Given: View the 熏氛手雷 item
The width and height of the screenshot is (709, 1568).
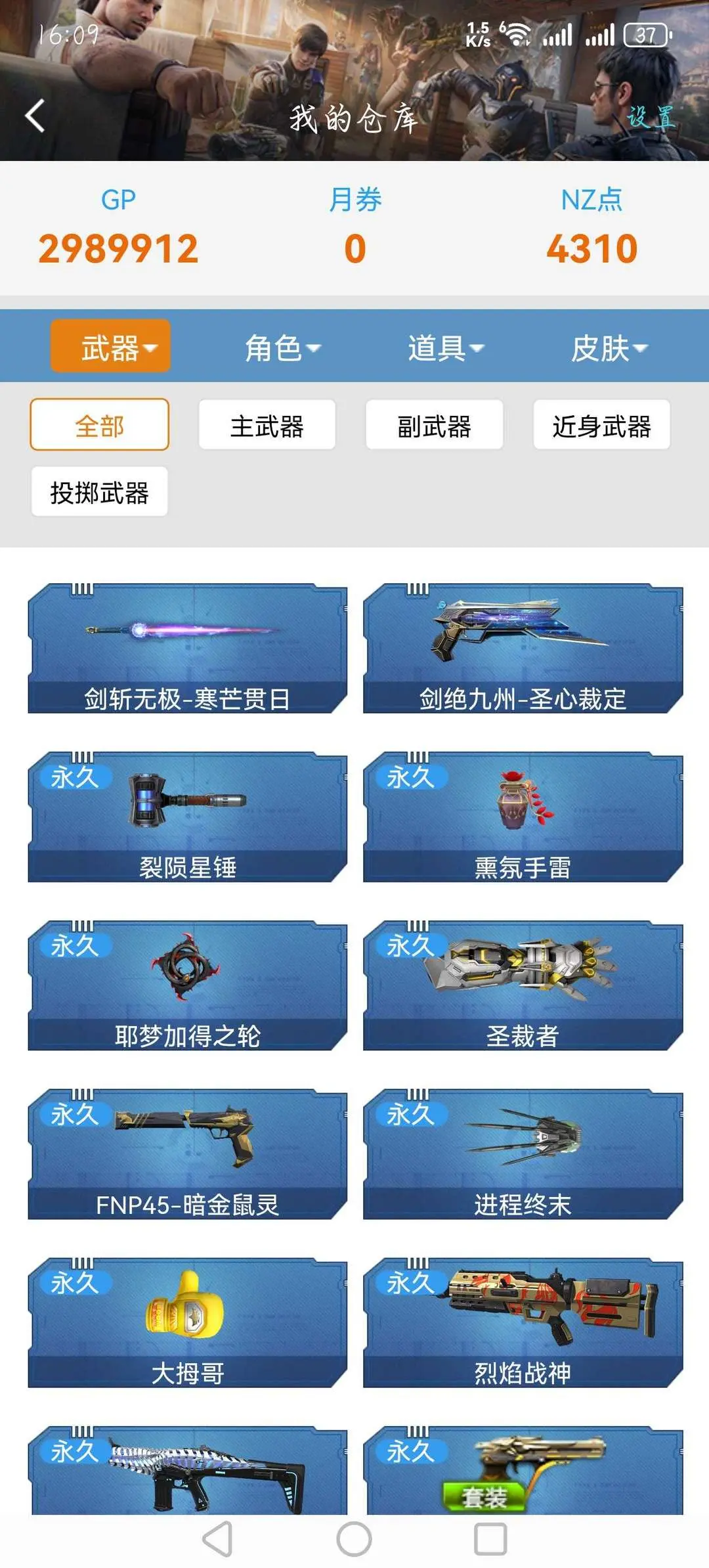Looking at the screenshot, I should pyautogui.click(x=523, y=817).
